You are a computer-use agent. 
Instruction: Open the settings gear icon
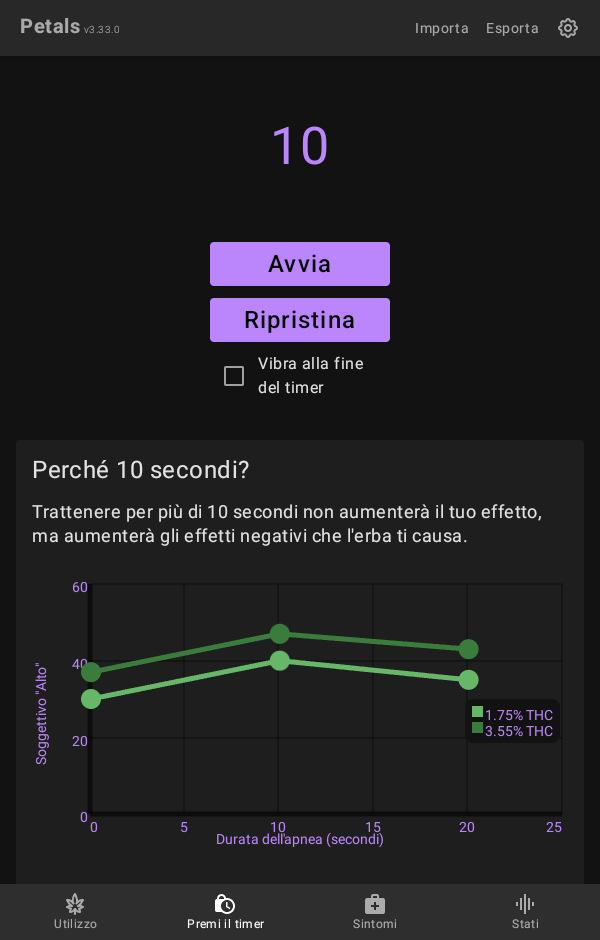(568, 28)
